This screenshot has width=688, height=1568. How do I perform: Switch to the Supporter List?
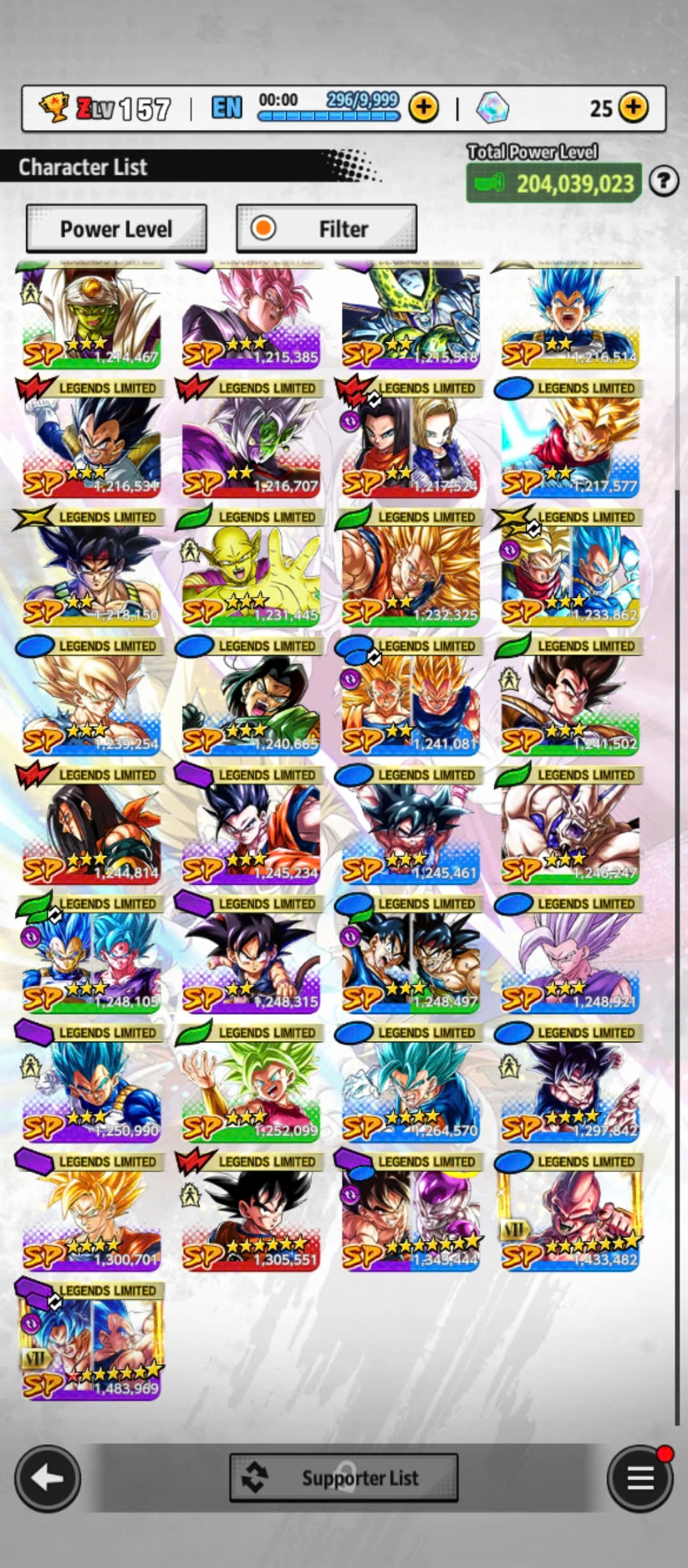click(343, 1477)
